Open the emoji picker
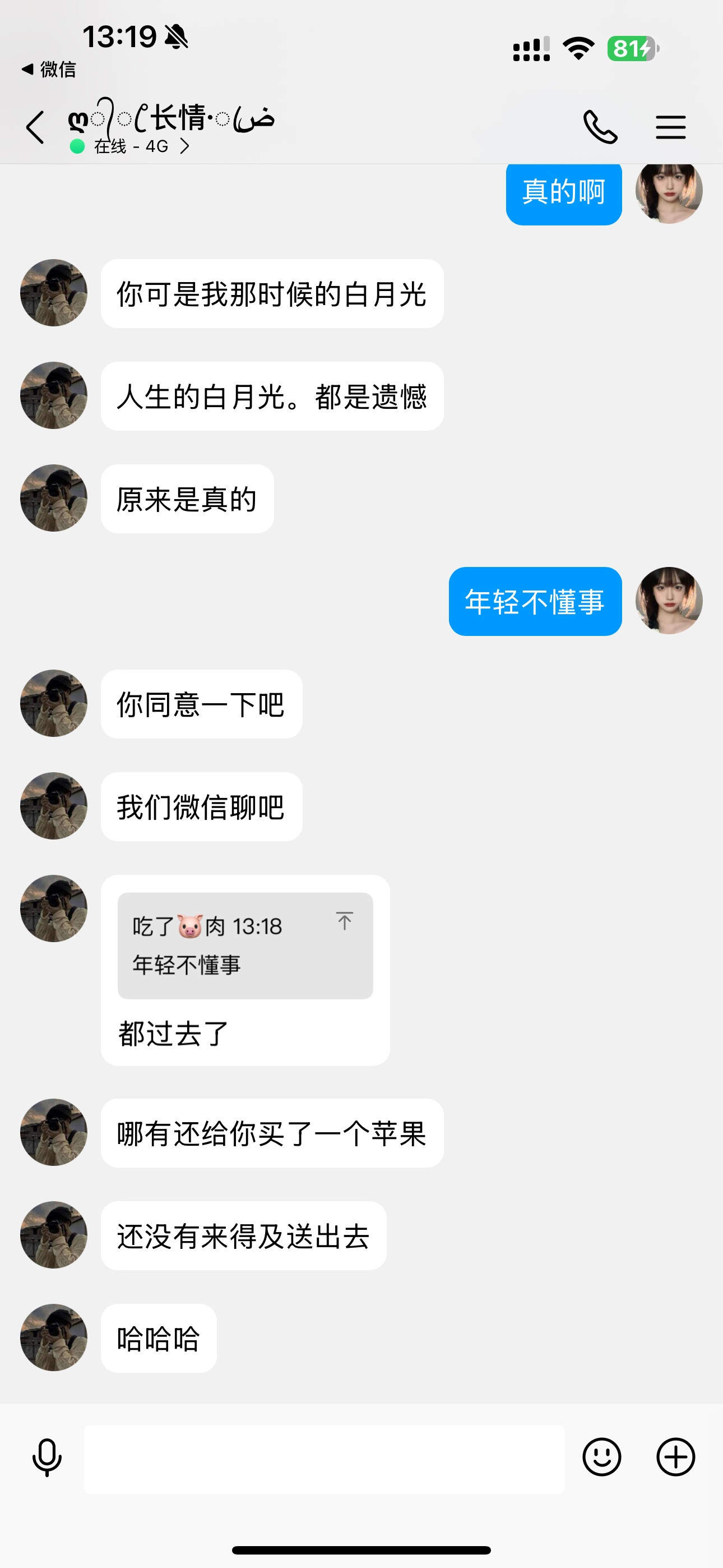The width and height of the screenshot is (723, 1568). [x=601, y=1457]
